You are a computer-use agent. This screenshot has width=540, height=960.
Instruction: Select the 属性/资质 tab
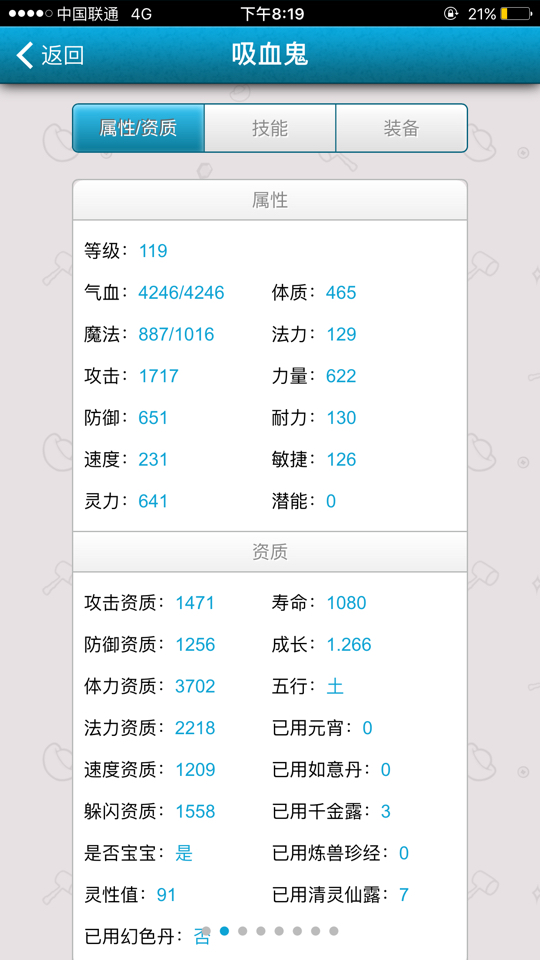pyautogui.click(x=138, y=128)
